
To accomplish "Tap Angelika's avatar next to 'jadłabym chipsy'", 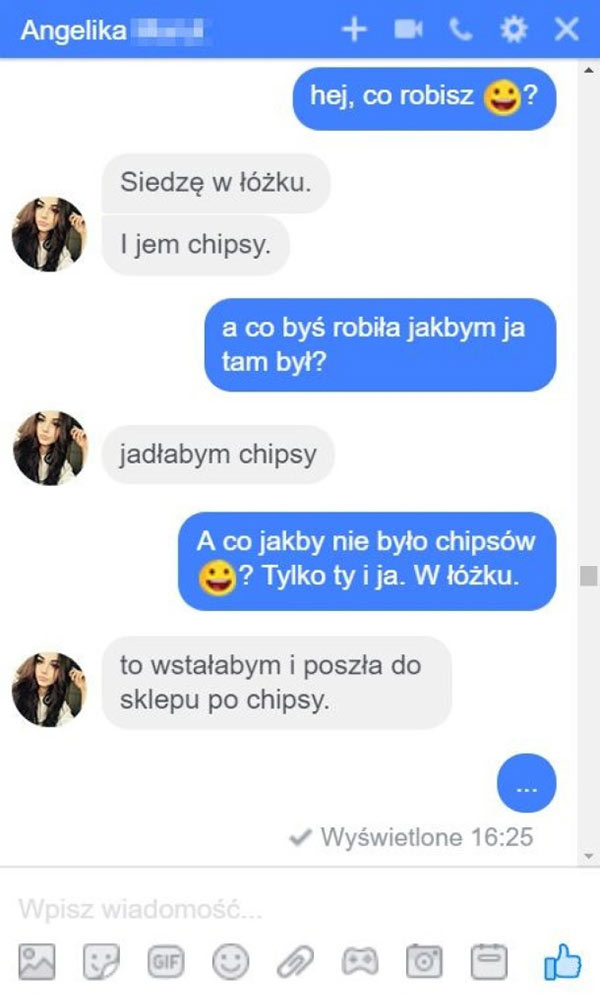I will point(50,448).
